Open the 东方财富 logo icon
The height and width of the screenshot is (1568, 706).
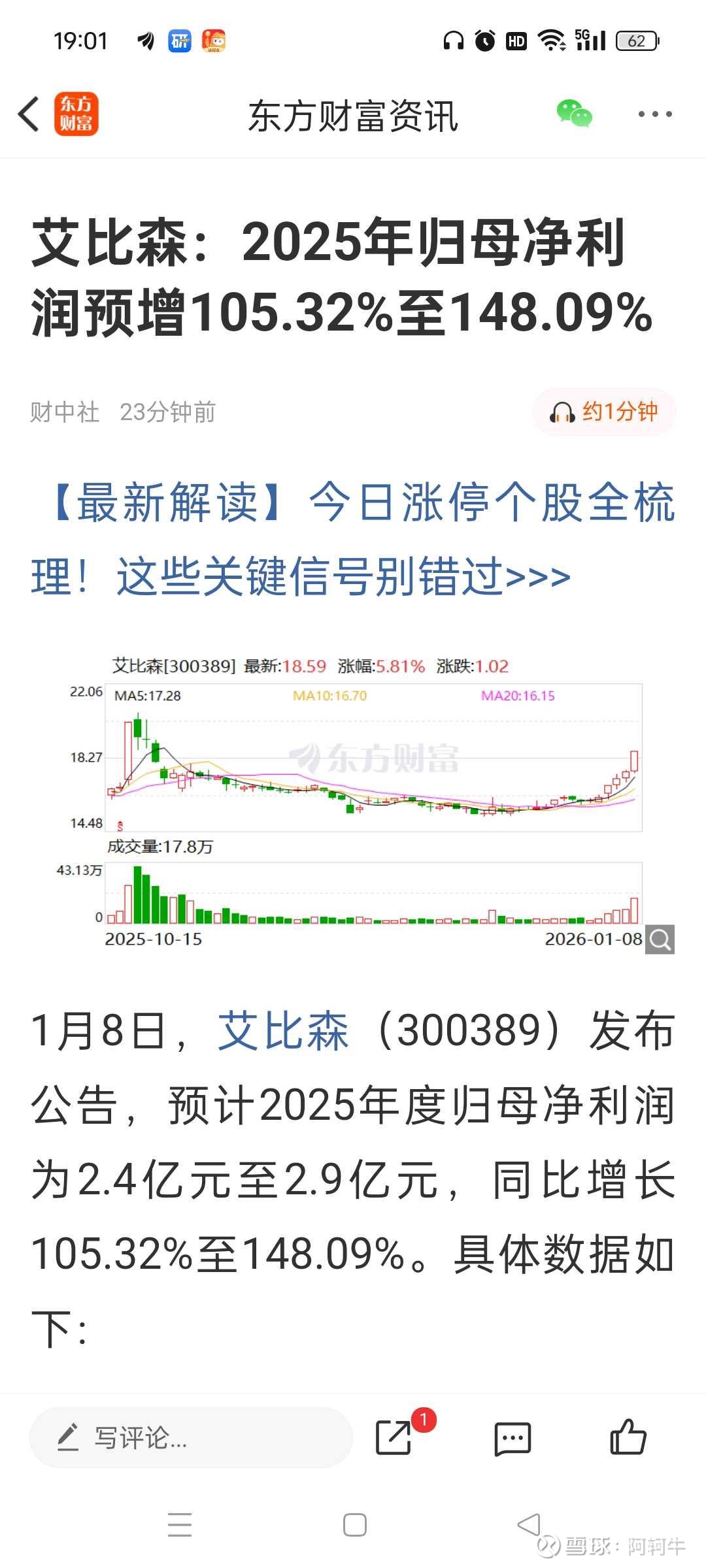(x=76, y=114)
